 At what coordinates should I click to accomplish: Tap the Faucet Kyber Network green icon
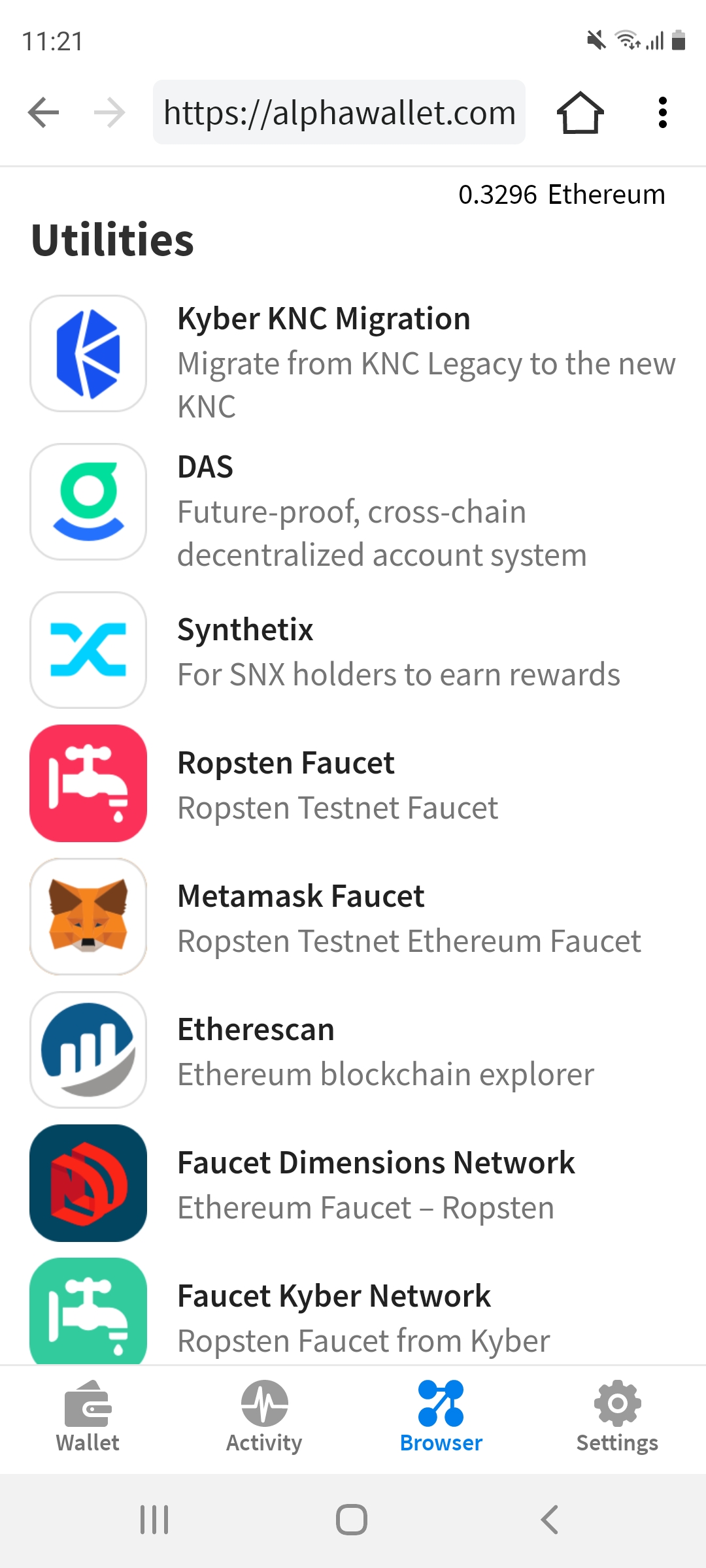[x=88, y=1311]
